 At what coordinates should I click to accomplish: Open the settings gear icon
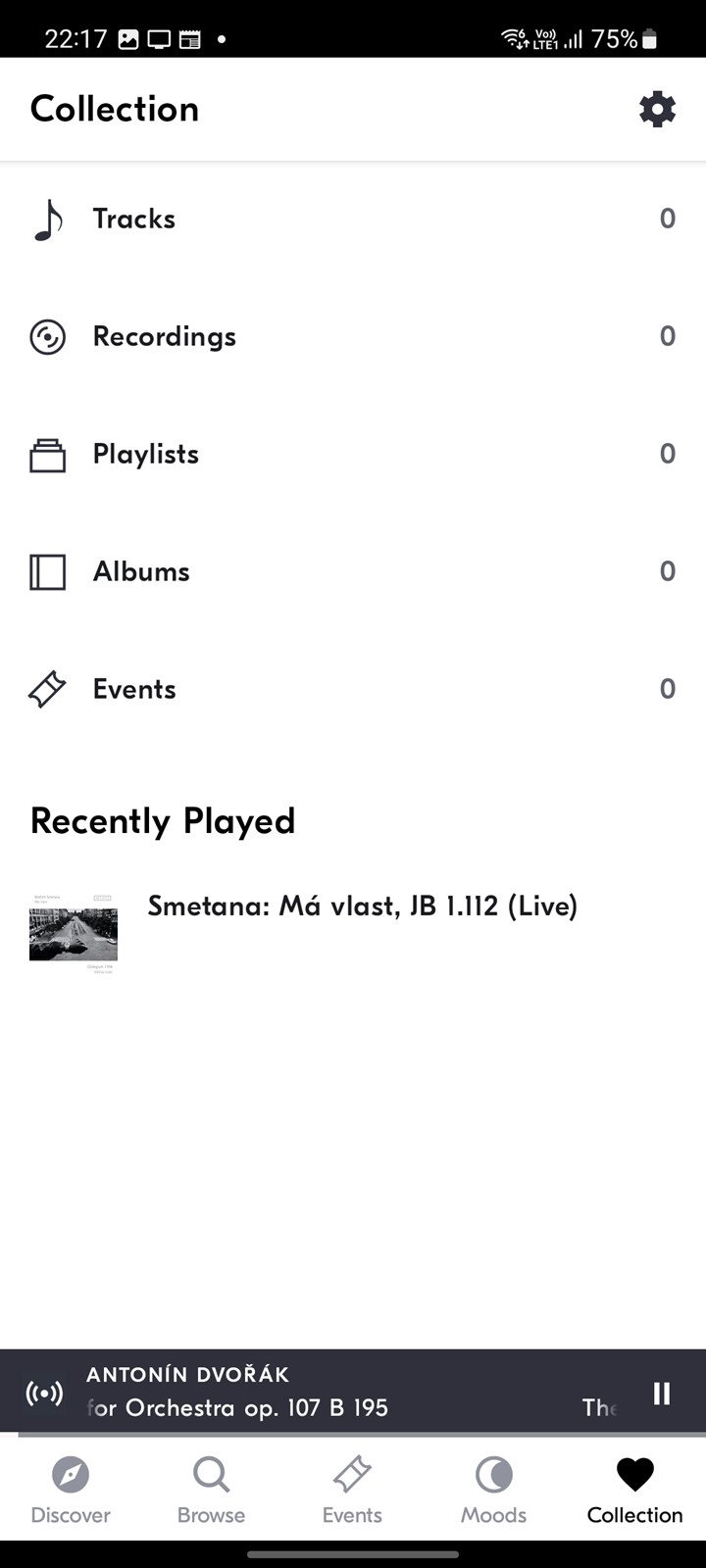(657, 109)
